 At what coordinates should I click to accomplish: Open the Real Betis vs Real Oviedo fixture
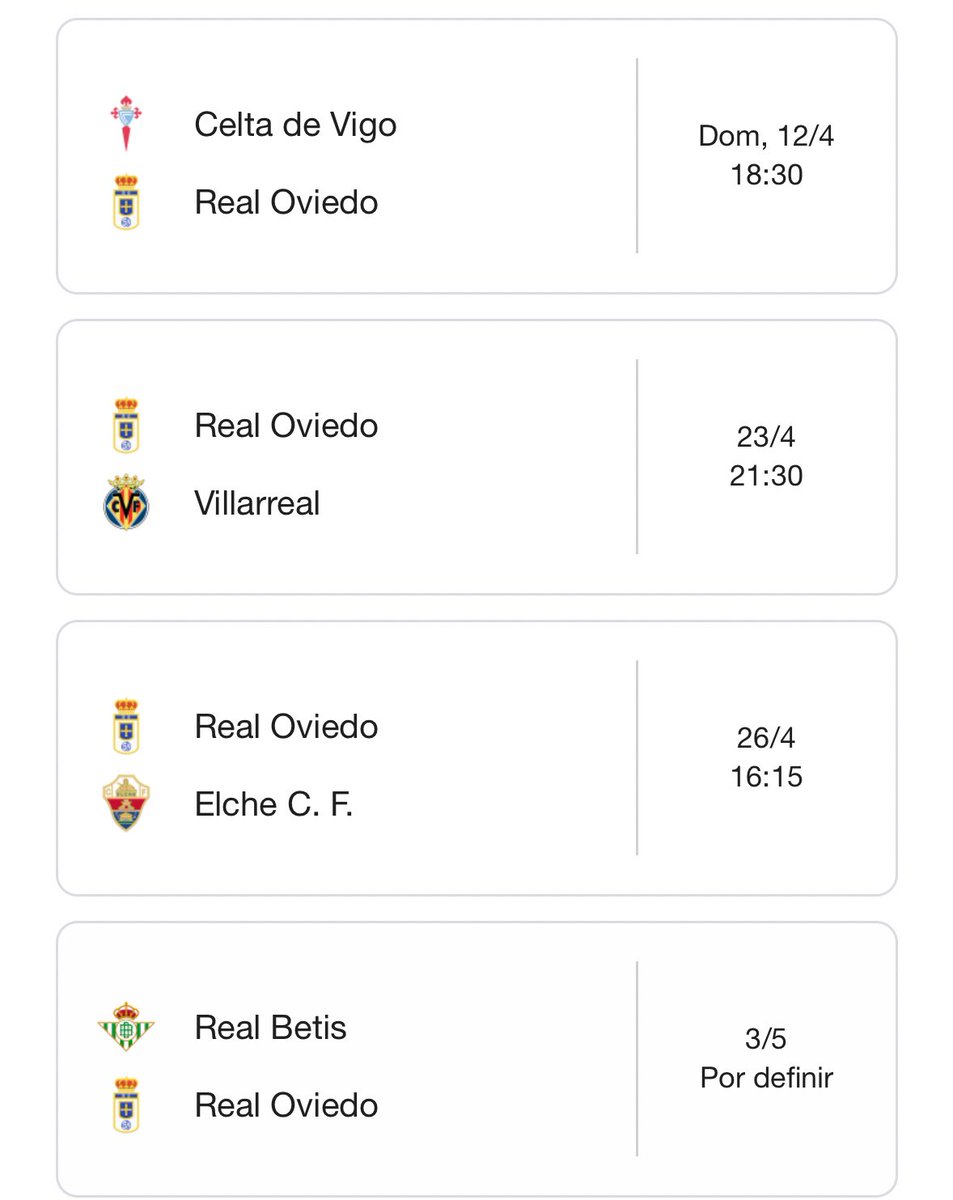coord(476,1060)
